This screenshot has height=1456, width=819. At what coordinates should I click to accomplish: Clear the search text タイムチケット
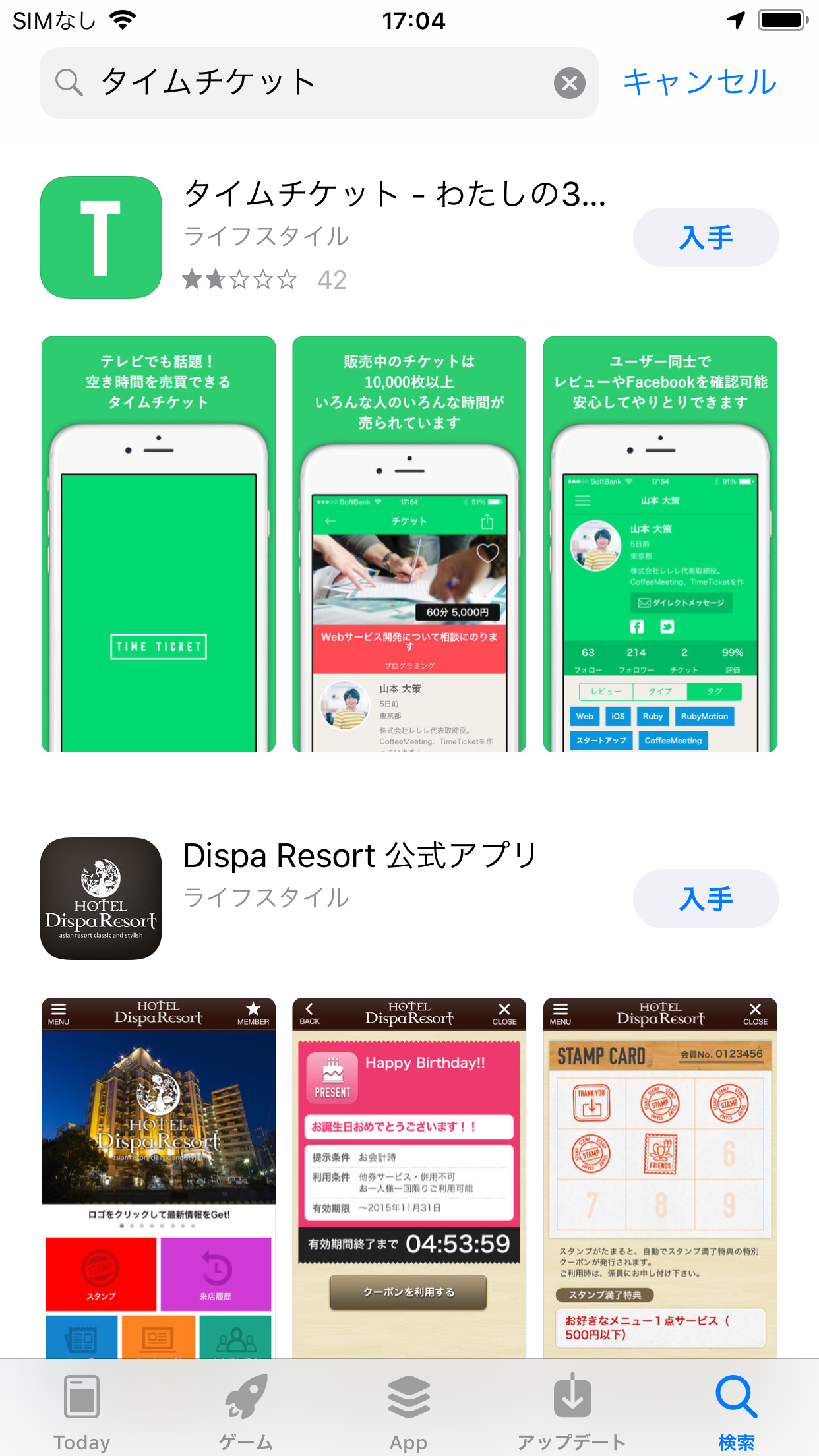tap(569, 83)
